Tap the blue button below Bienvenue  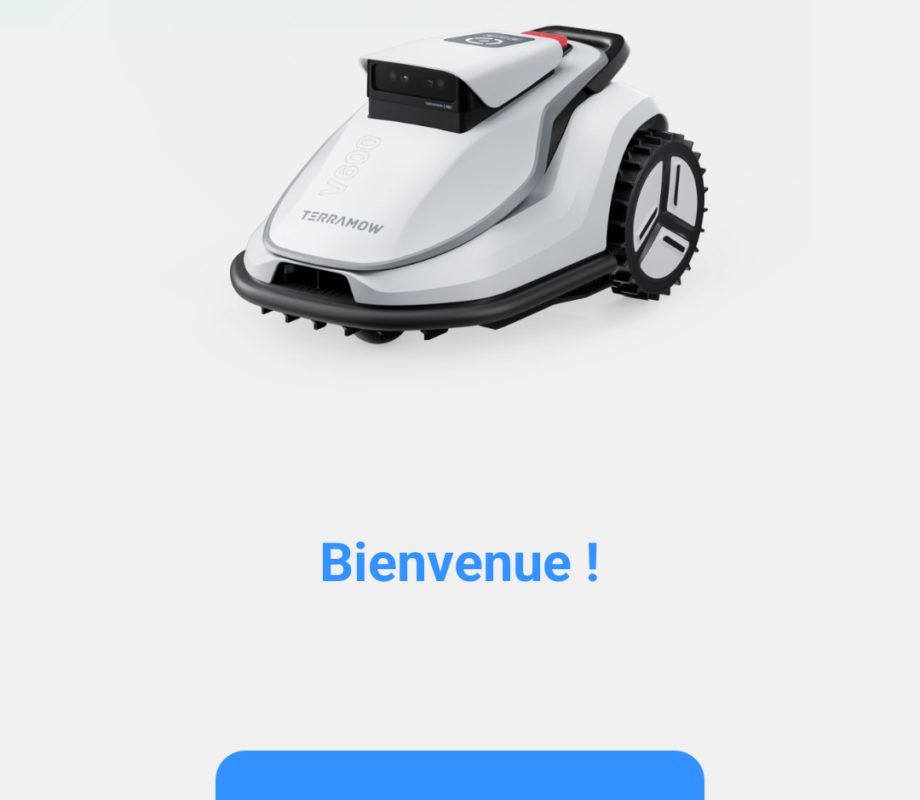click(x=459, y=775)
